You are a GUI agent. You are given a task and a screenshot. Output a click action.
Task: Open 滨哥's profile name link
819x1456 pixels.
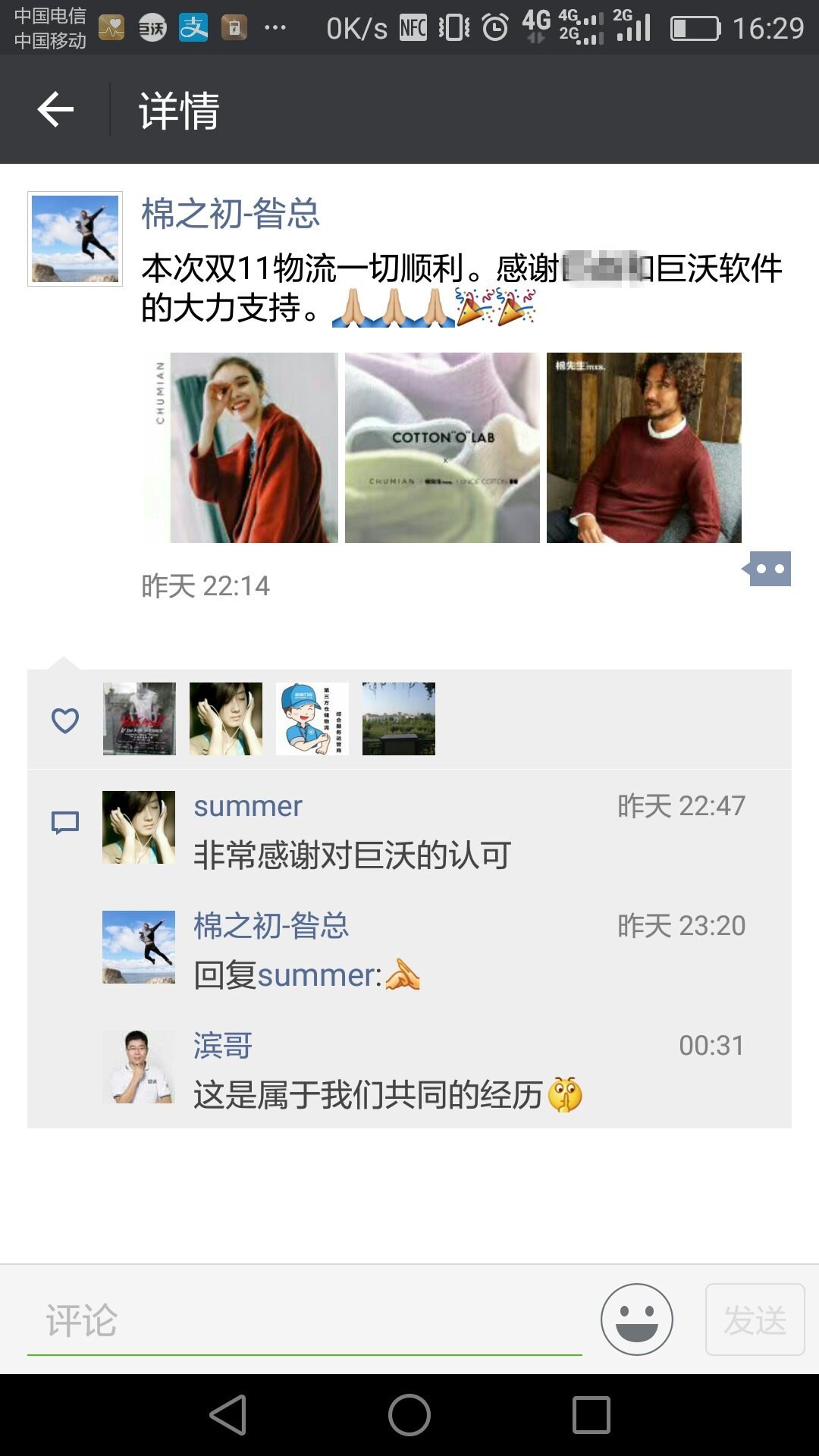click(x=223, y=1046)
